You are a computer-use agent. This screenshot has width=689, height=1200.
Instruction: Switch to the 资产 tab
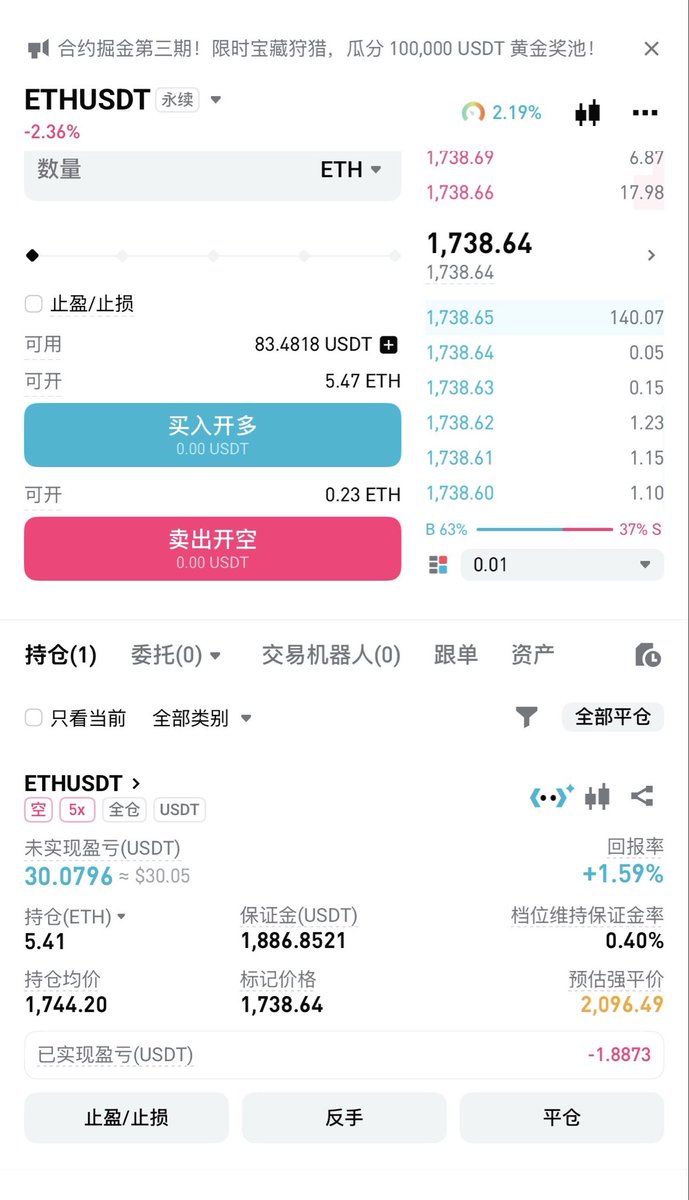point(532,655)
